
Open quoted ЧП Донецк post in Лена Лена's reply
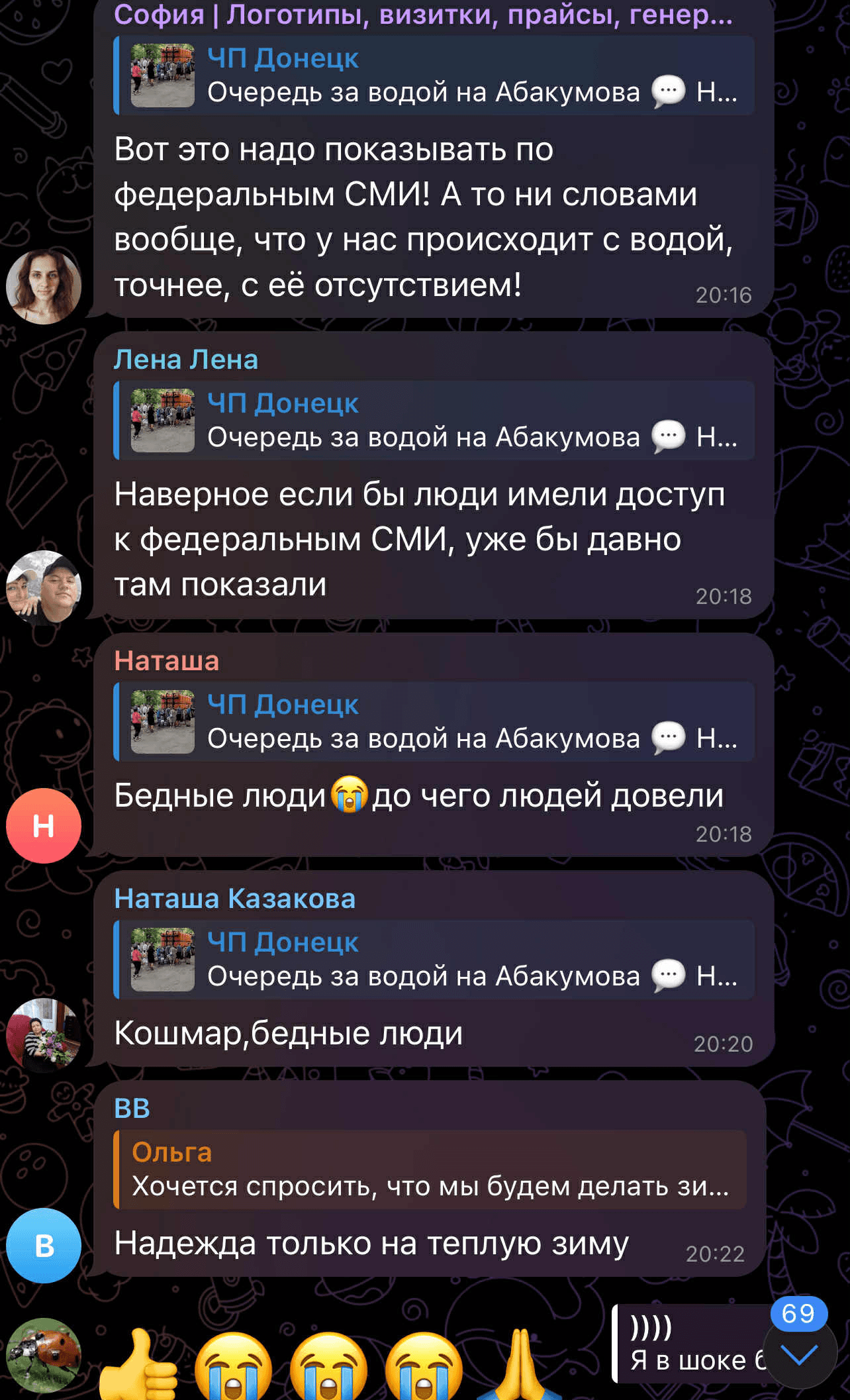click(x=434, y=421)
